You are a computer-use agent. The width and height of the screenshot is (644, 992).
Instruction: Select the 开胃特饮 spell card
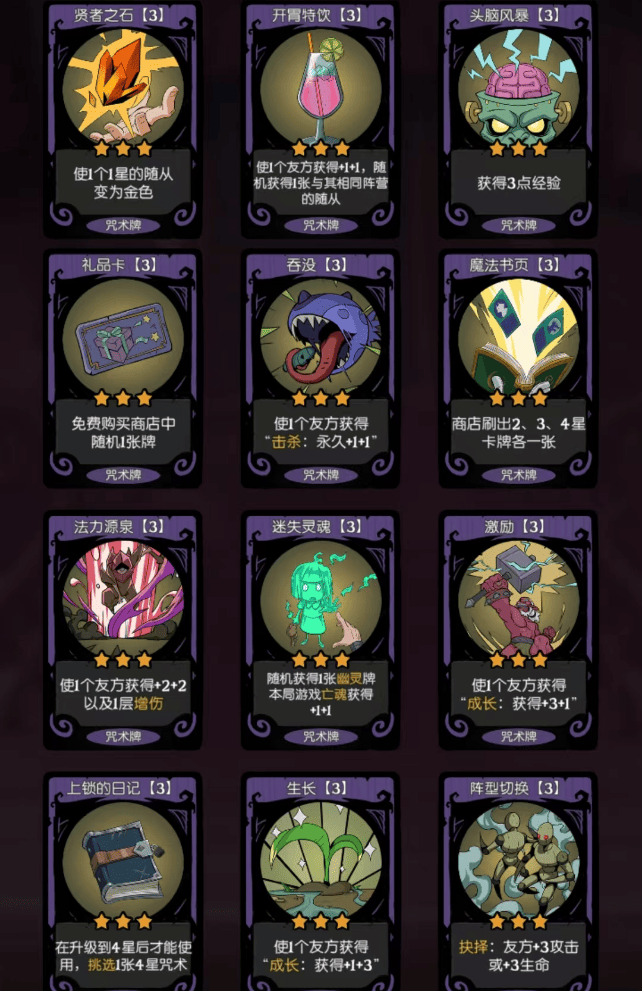click(321, 120)
